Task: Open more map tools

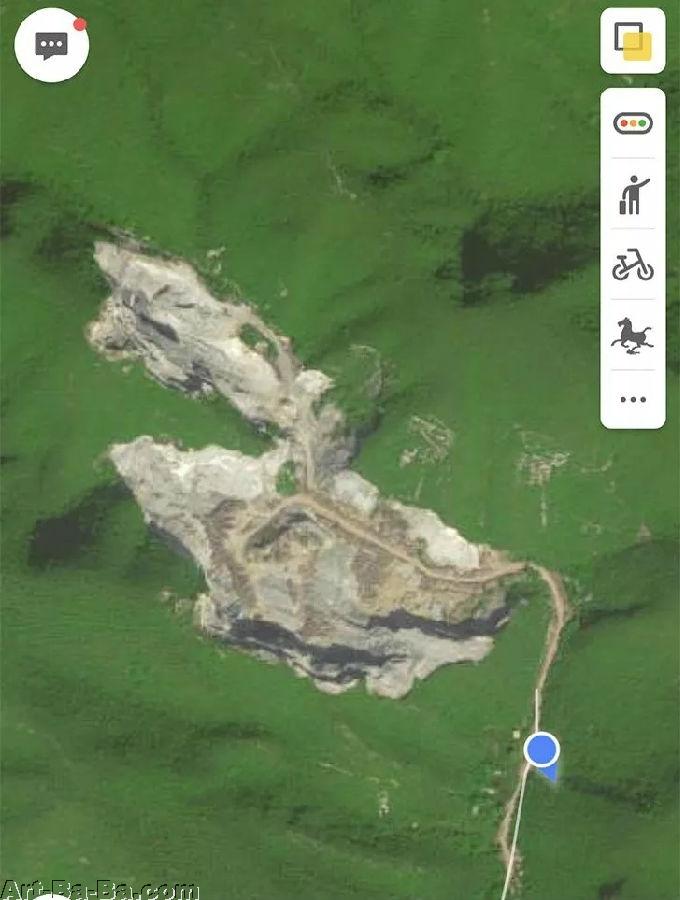Action: (632, 399)
